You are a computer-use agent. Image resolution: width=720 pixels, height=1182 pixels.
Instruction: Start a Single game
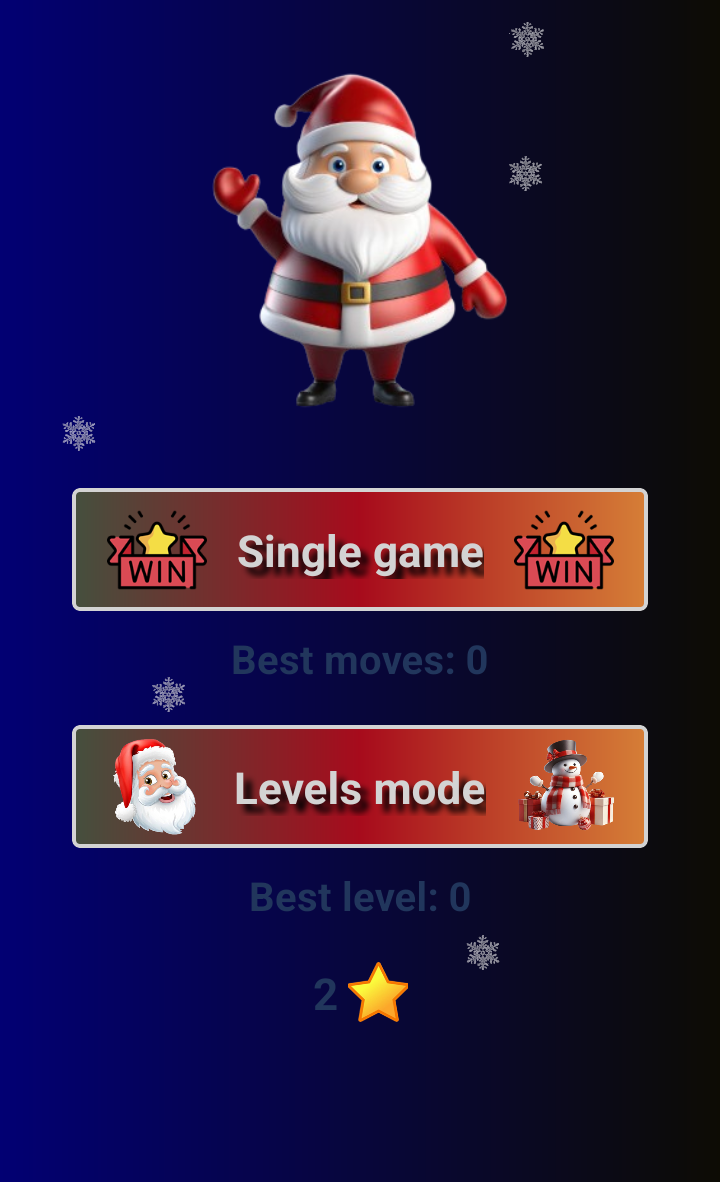pyautogui.click(x=360, y=550)
